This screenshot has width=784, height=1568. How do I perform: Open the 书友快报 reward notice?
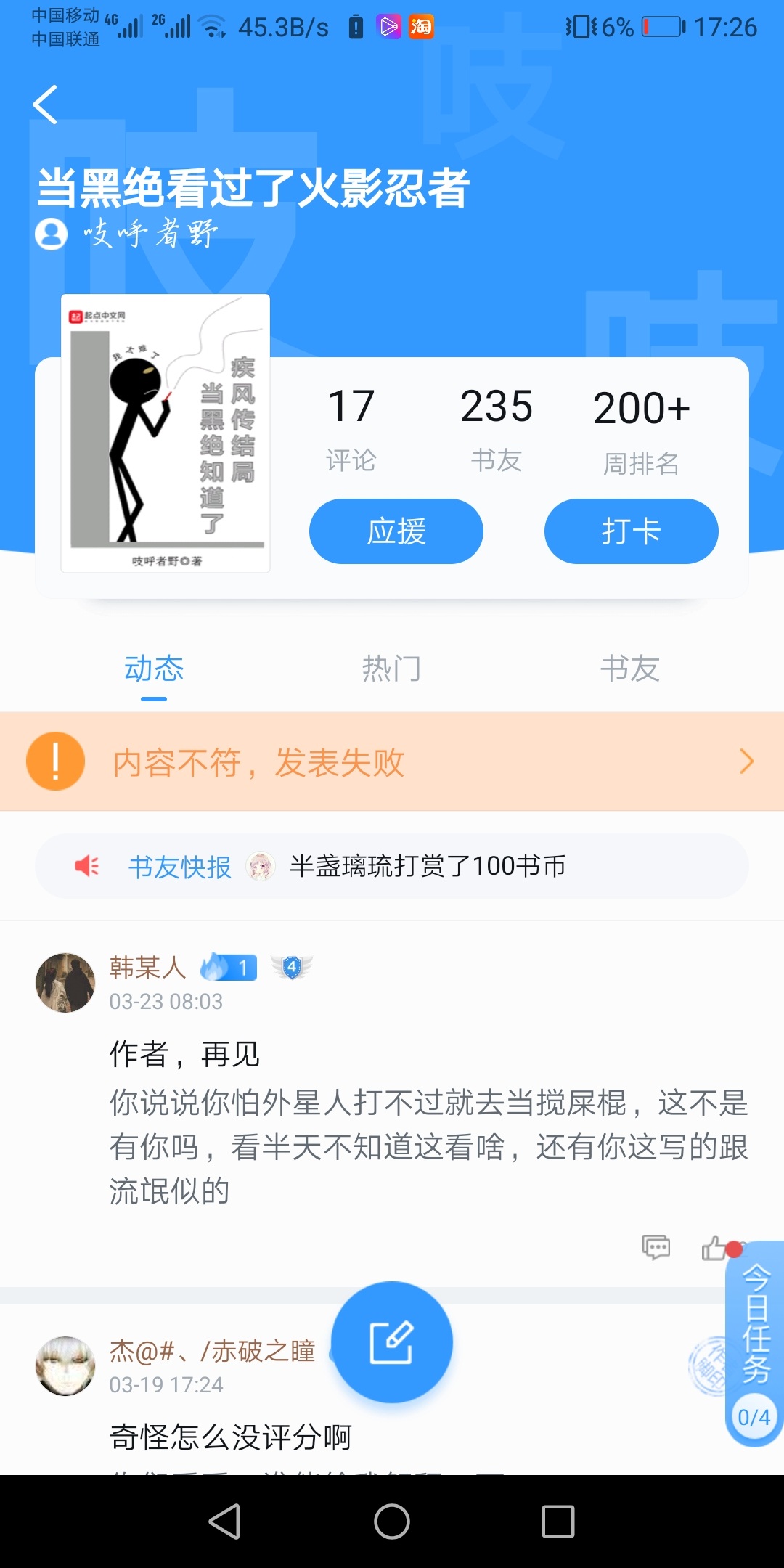(392, 866)
